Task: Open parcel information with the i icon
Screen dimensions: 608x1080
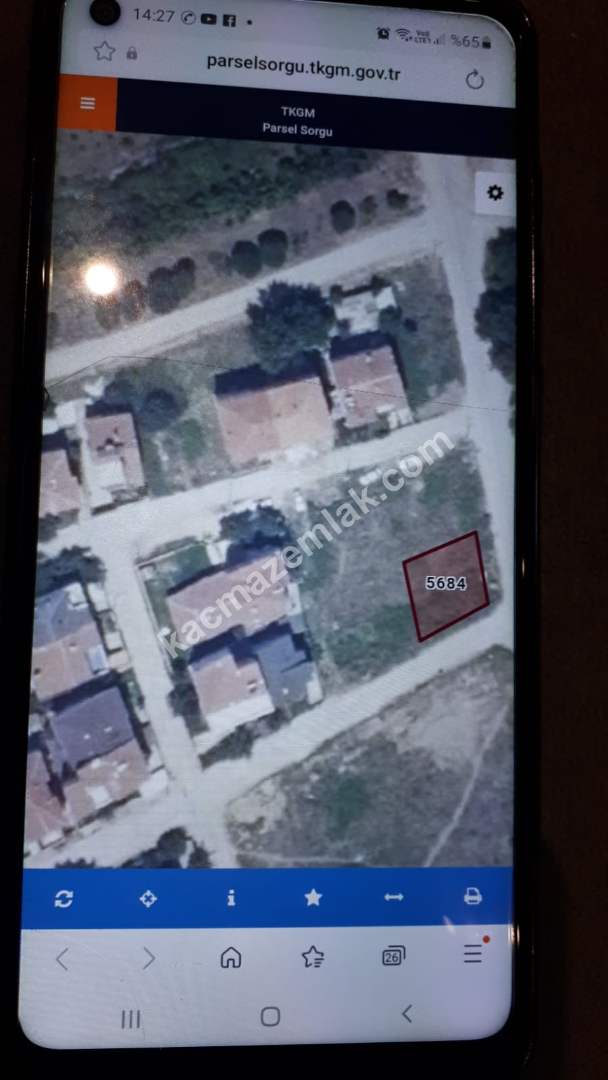Action: tap(231, 897)
